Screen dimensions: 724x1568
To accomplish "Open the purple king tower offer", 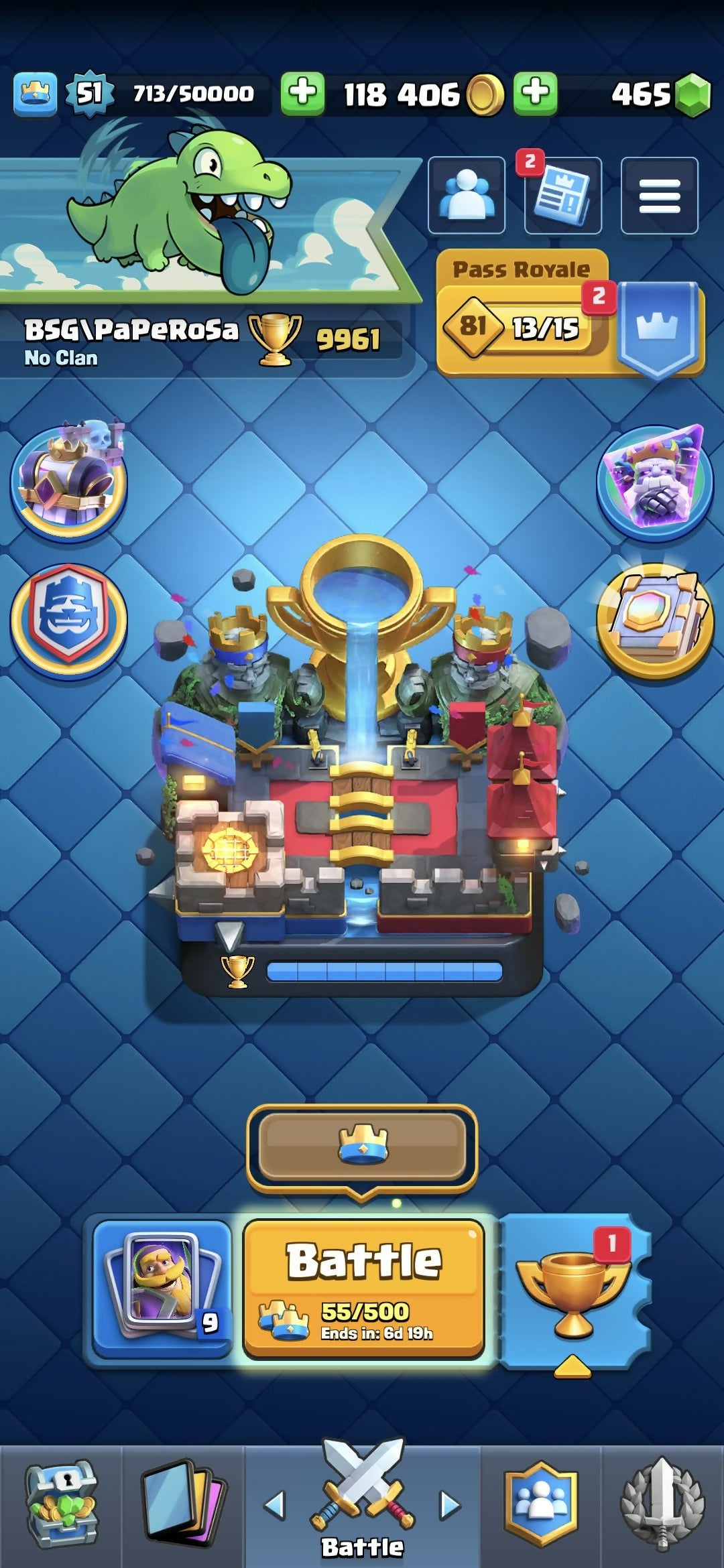I will click(68, 480).
